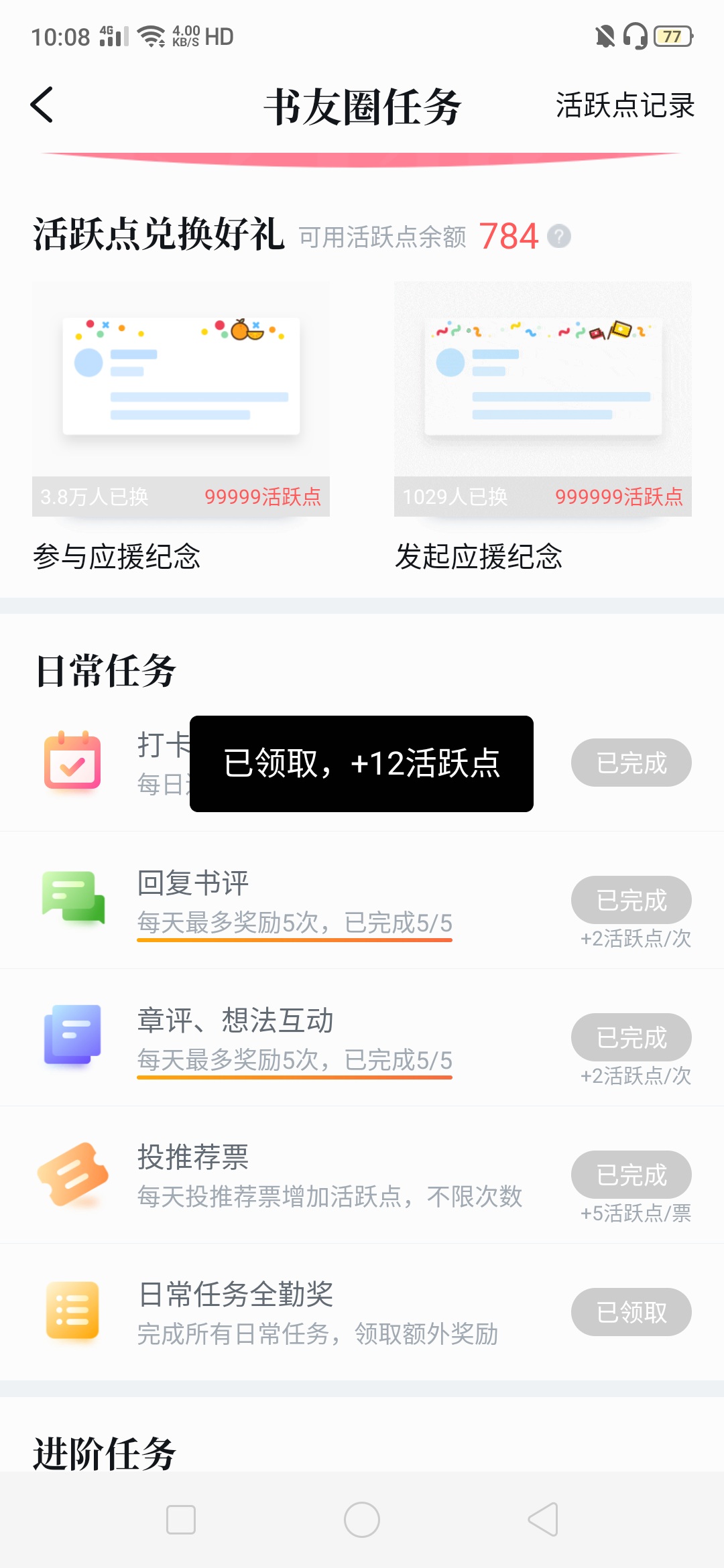Open the 发起应援纪念 reward card

click(543, 427)
